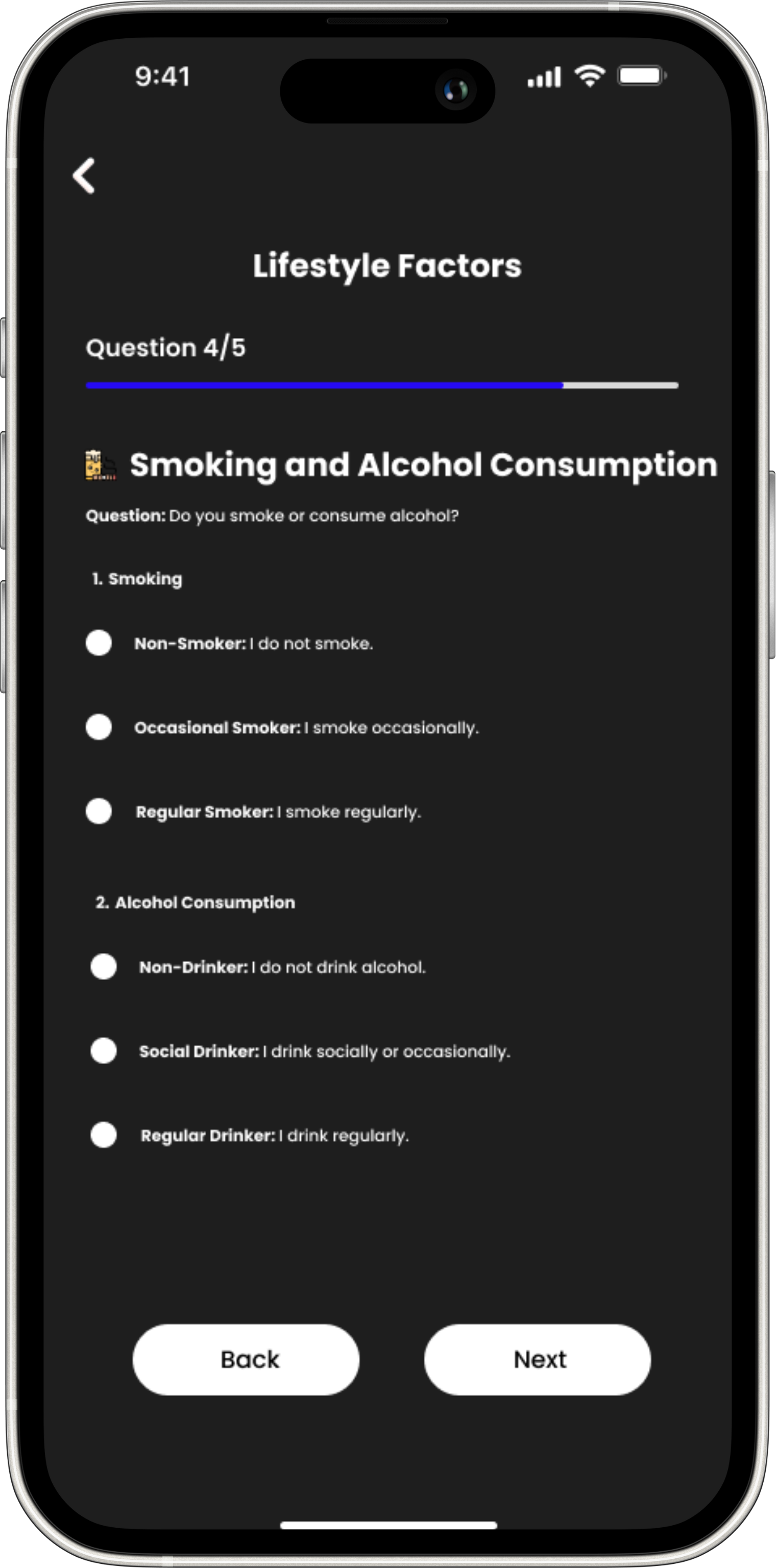Image resolution: width=777 pixels, height=1568 pixels.
Task: Pick the Regular Smoker option
Action: coord(99,811)
